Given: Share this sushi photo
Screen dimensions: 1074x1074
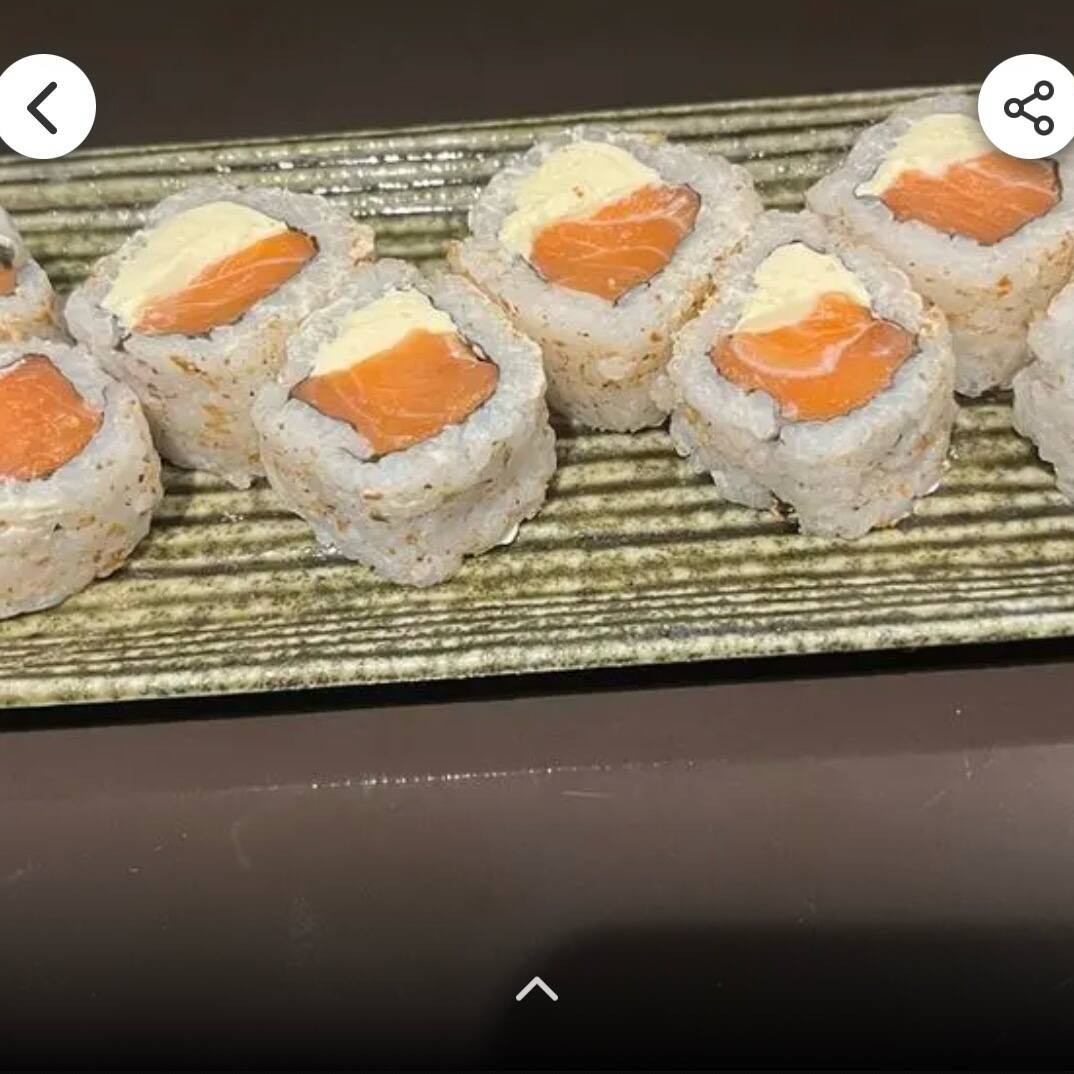Looking at the screenshot, I should [x=1028, y=107].
